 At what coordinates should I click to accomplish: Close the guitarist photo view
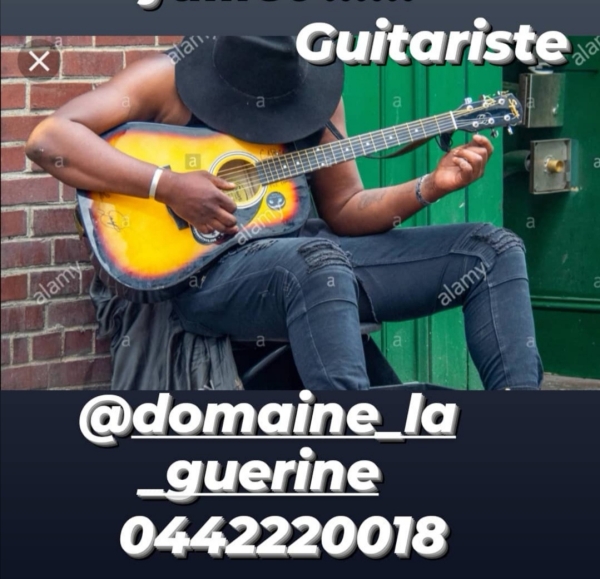click(x=39, y=62)
